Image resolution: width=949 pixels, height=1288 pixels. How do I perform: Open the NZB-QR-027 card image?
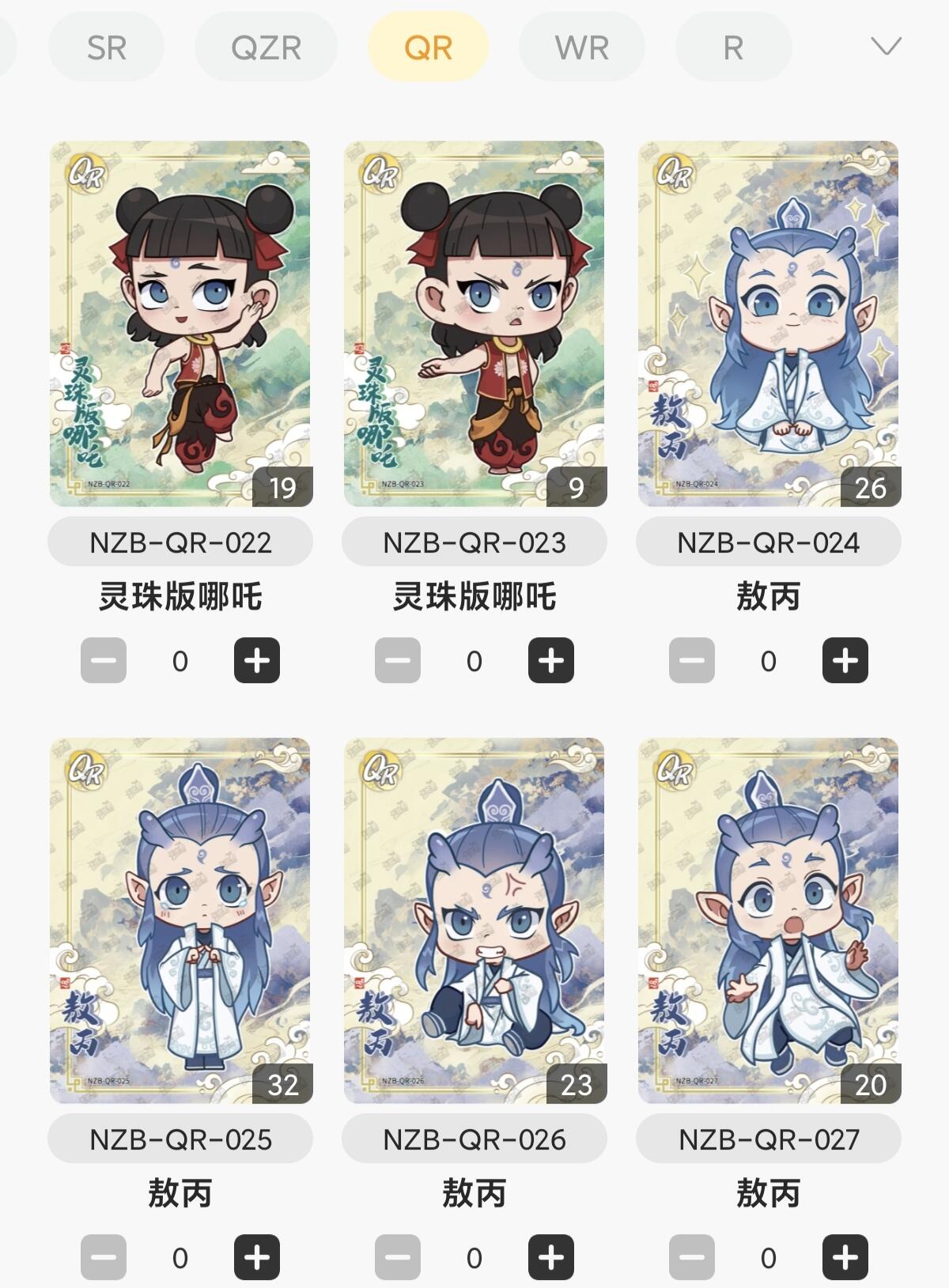(x=769, y=920)
